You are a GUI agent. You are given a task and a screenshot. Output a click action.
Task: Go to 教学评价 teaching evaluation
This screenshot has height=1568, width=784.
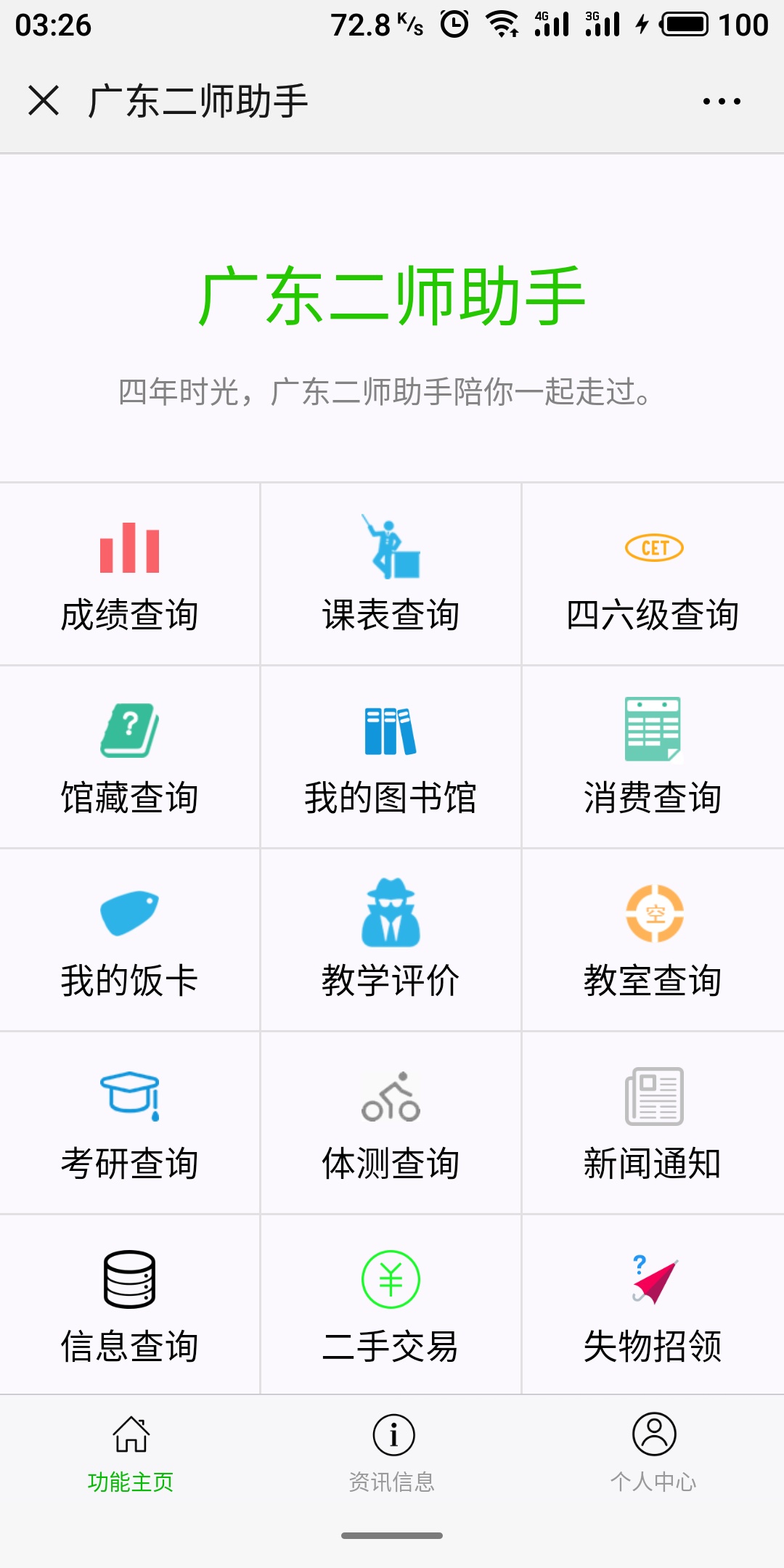coord(391,941)
